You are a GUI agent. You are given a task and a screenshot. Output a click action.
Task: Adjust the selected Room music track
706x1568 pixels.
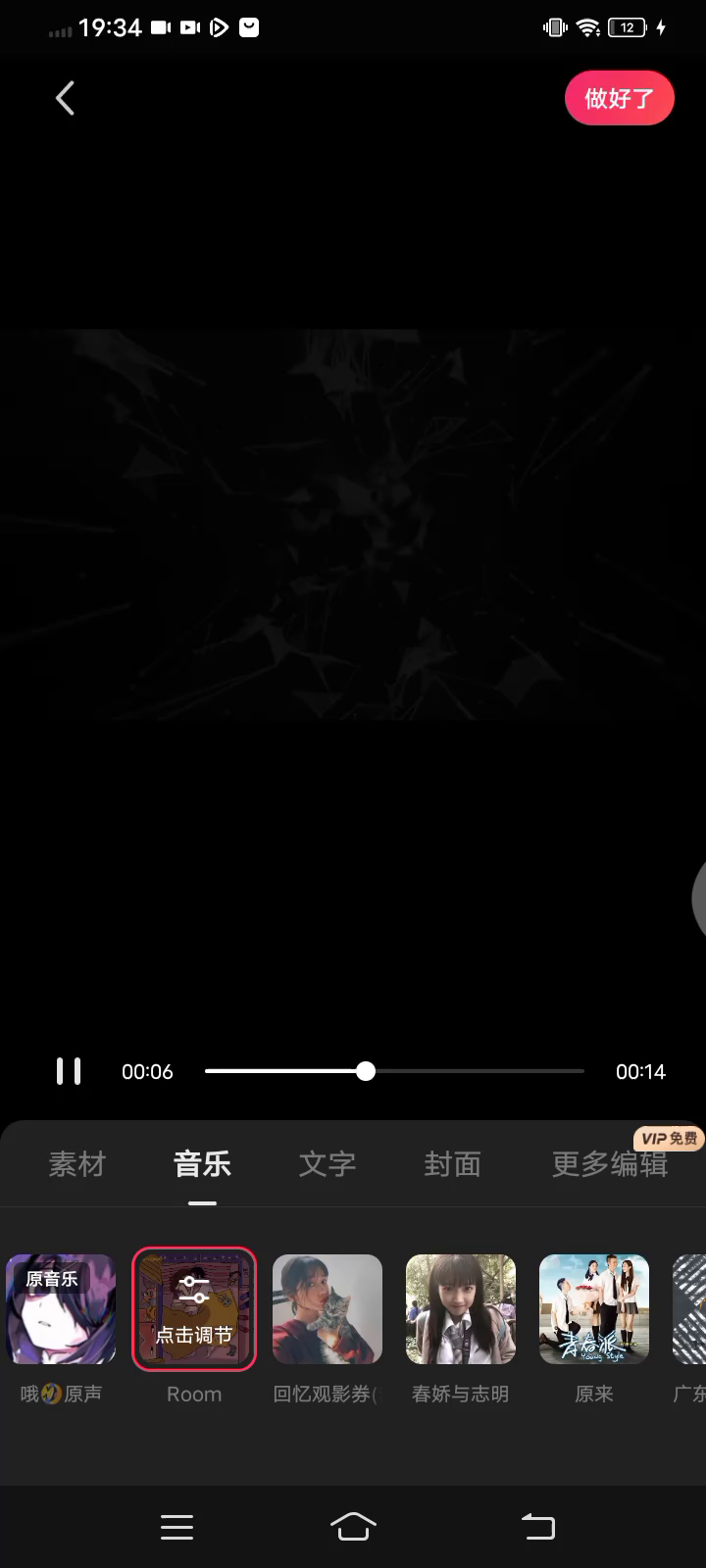coord(194,1309)
